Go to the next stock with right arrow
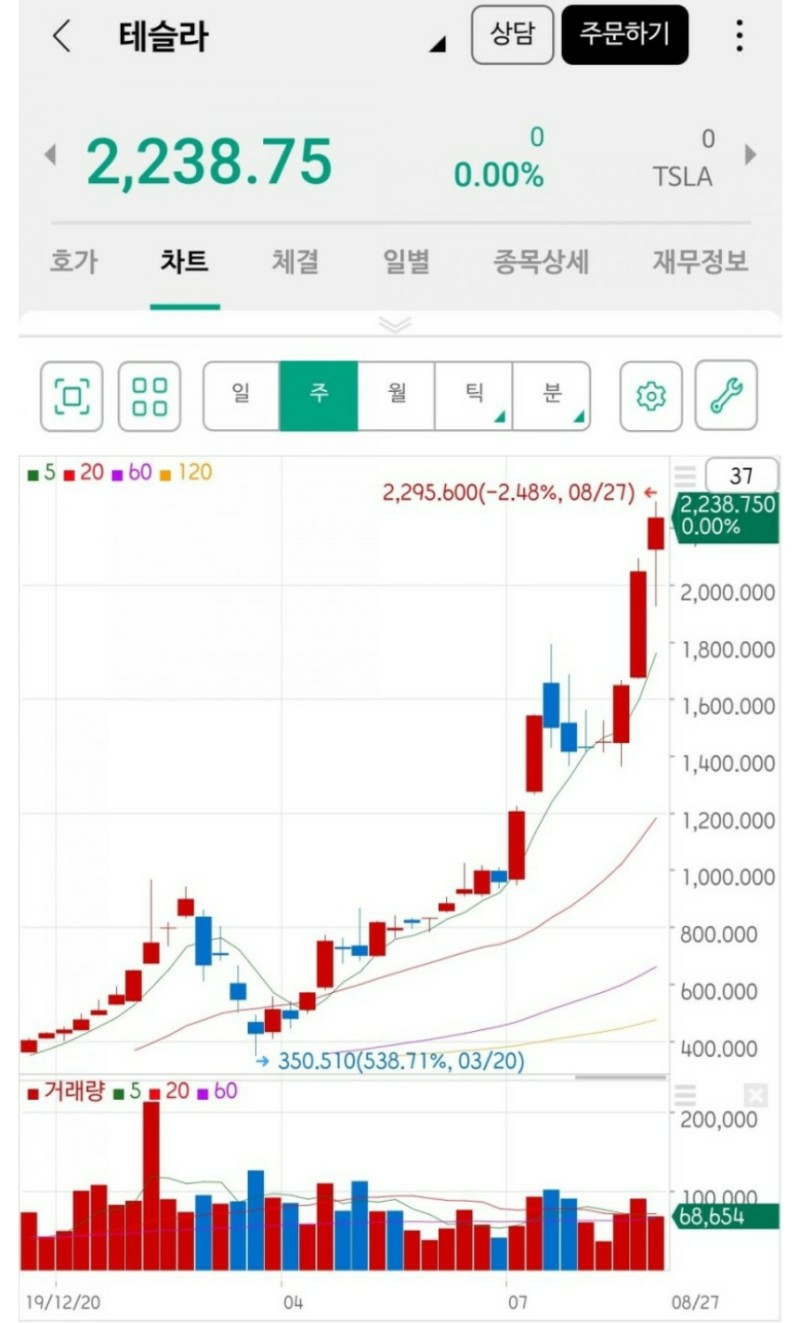 (750, 156)
